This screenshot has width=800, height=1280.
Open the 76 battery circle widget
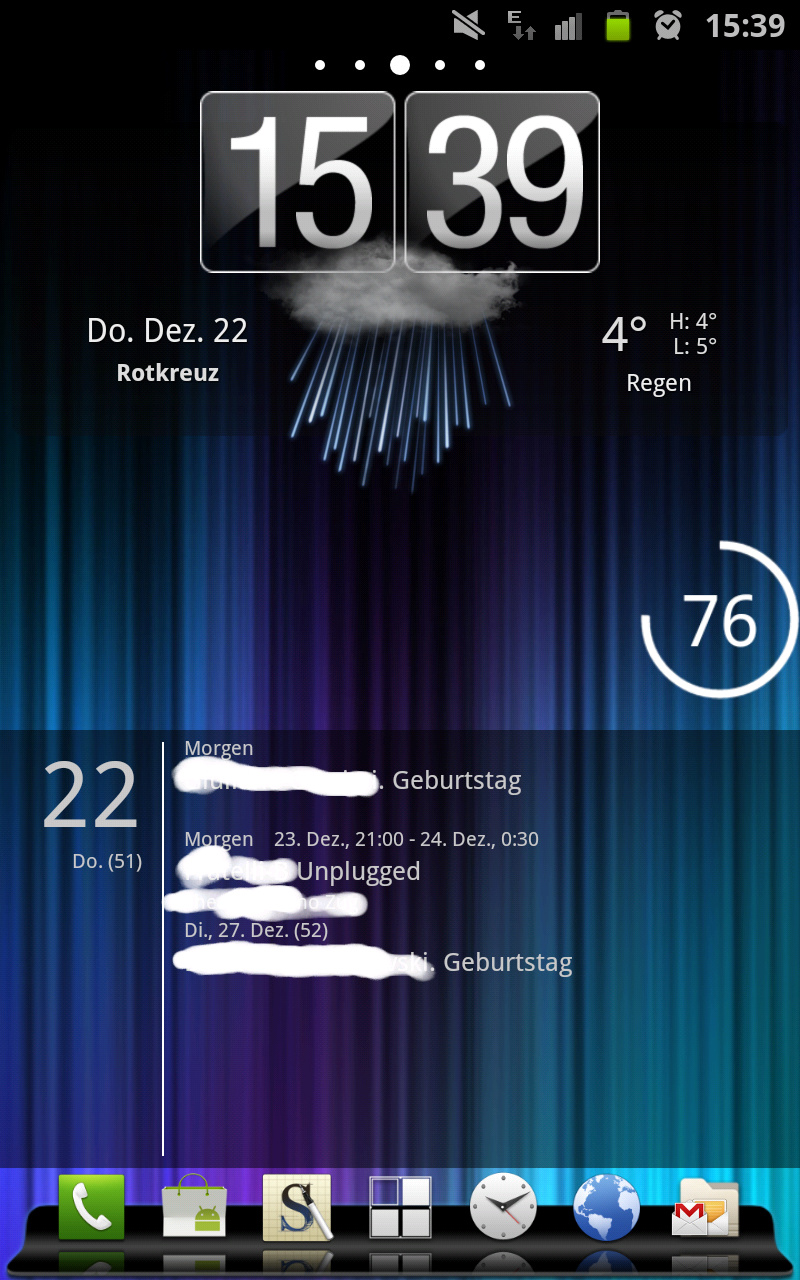click(720, 620)
